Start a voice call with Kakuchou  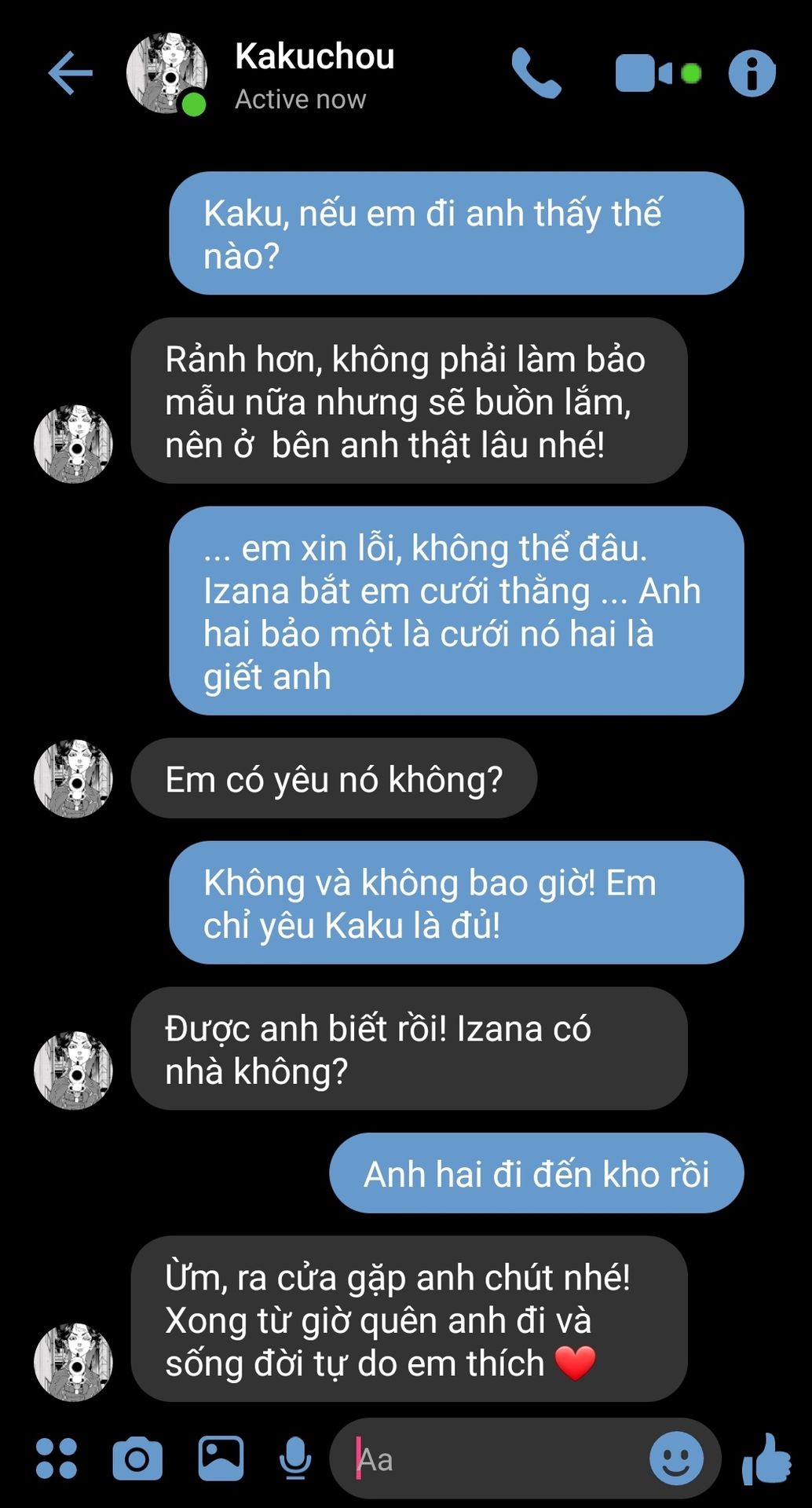(x=536, y=73)
